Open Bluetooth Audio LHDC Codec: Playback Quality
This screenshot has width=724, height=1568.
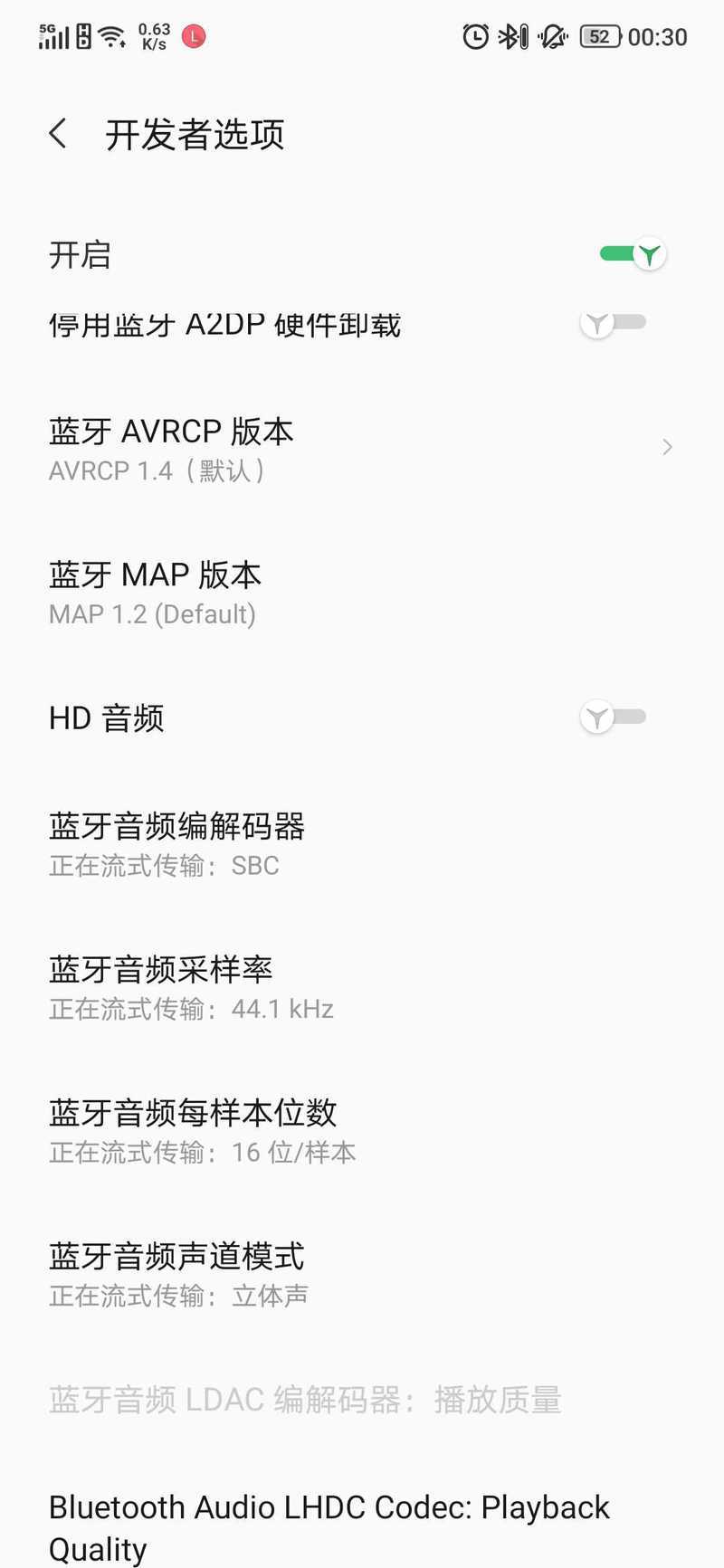tap(362, 1525)
